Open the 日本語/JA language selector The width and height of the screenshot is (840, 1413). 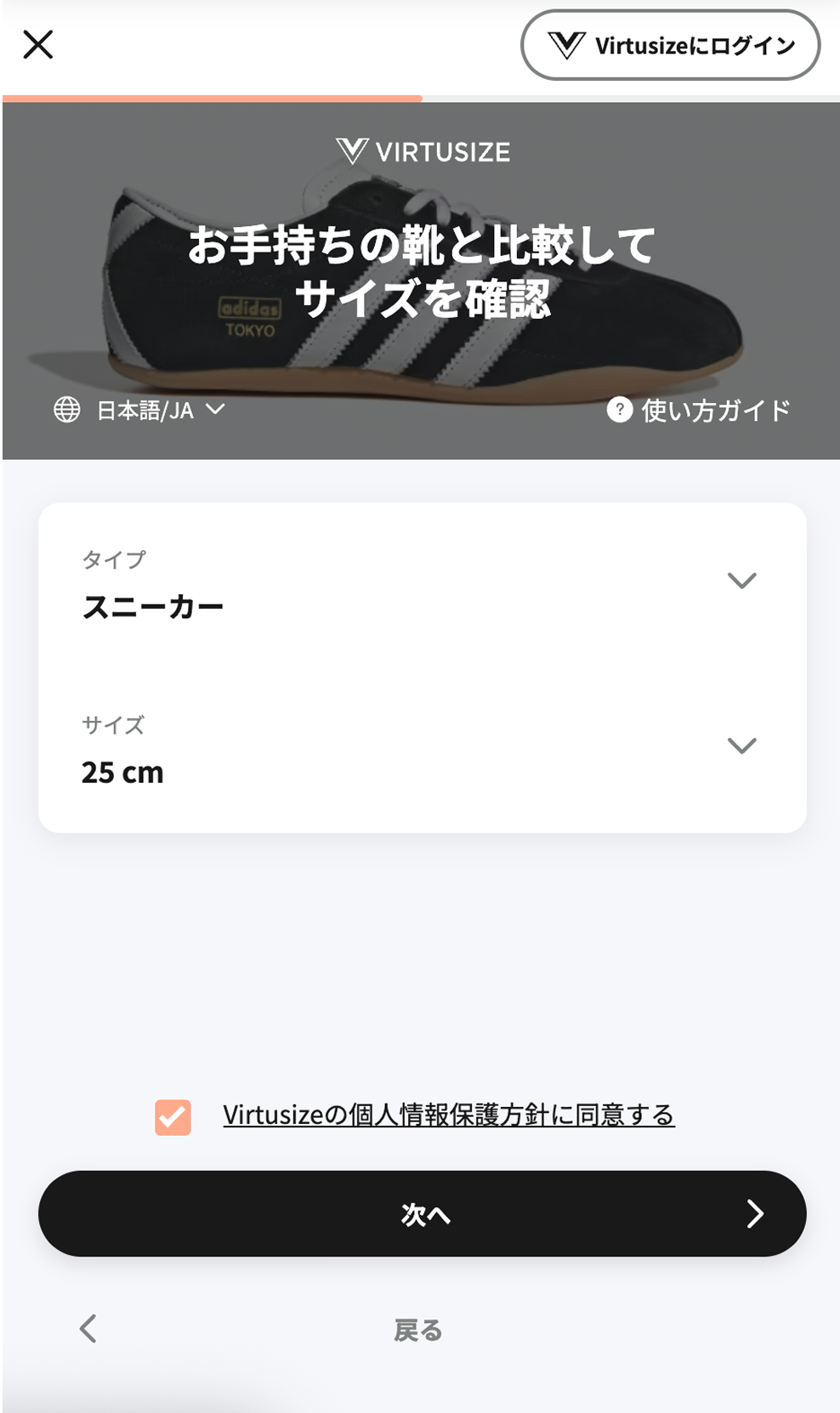coord(140,411)
